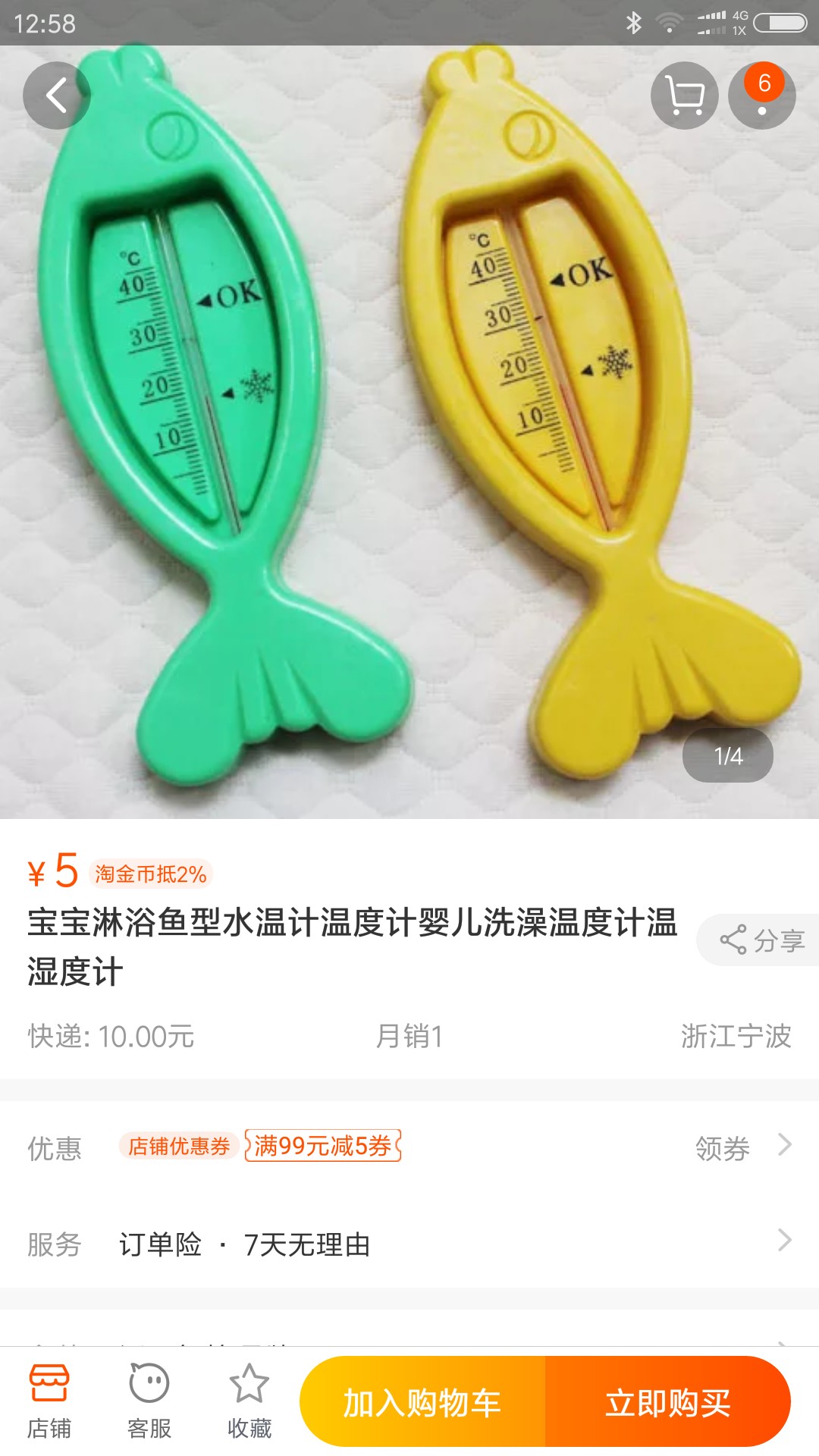Go back using the arrow icon
The image size is (819, 1456).
point(57,96)
